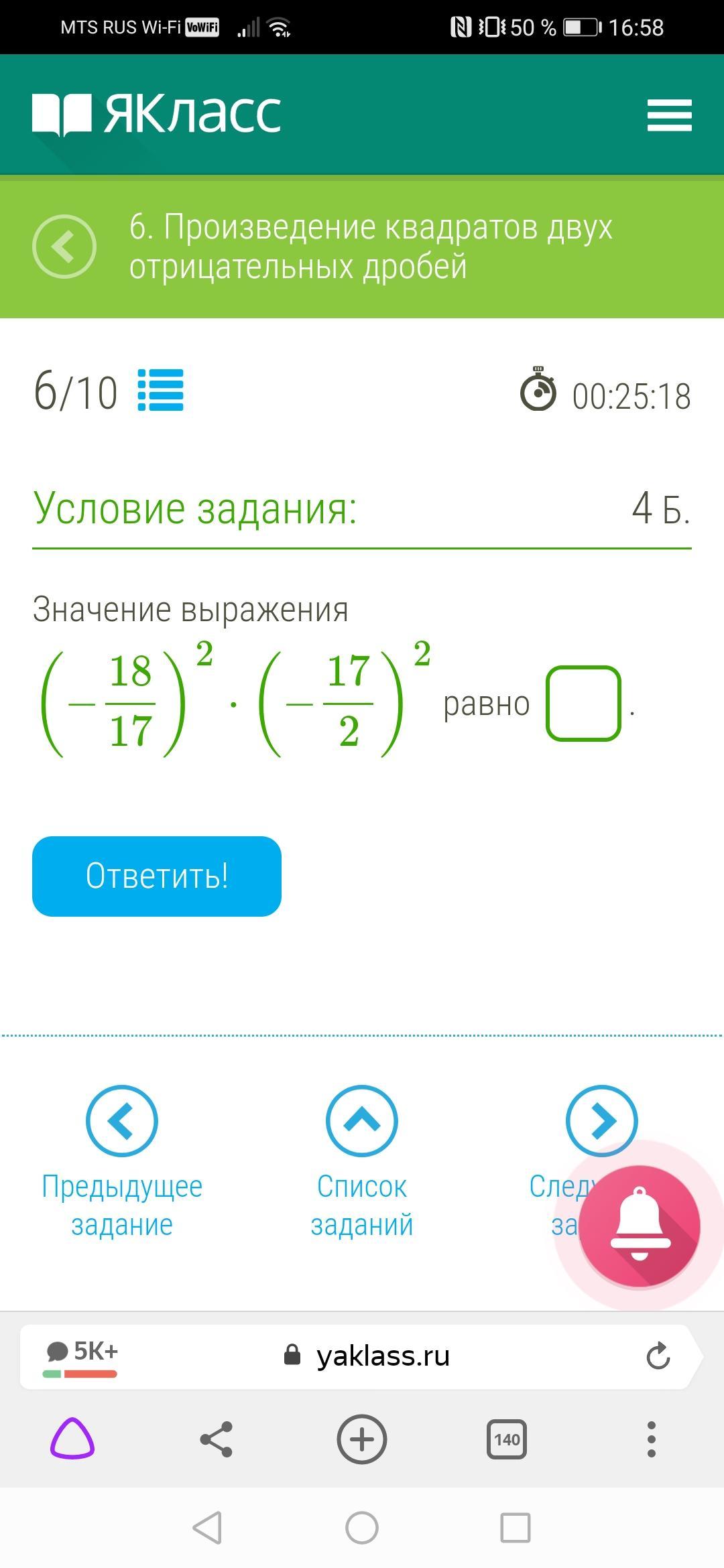This screenshot has height=1568, width=724.
Task: Submit answer with Ответить! button
Action: click(157, 876)
